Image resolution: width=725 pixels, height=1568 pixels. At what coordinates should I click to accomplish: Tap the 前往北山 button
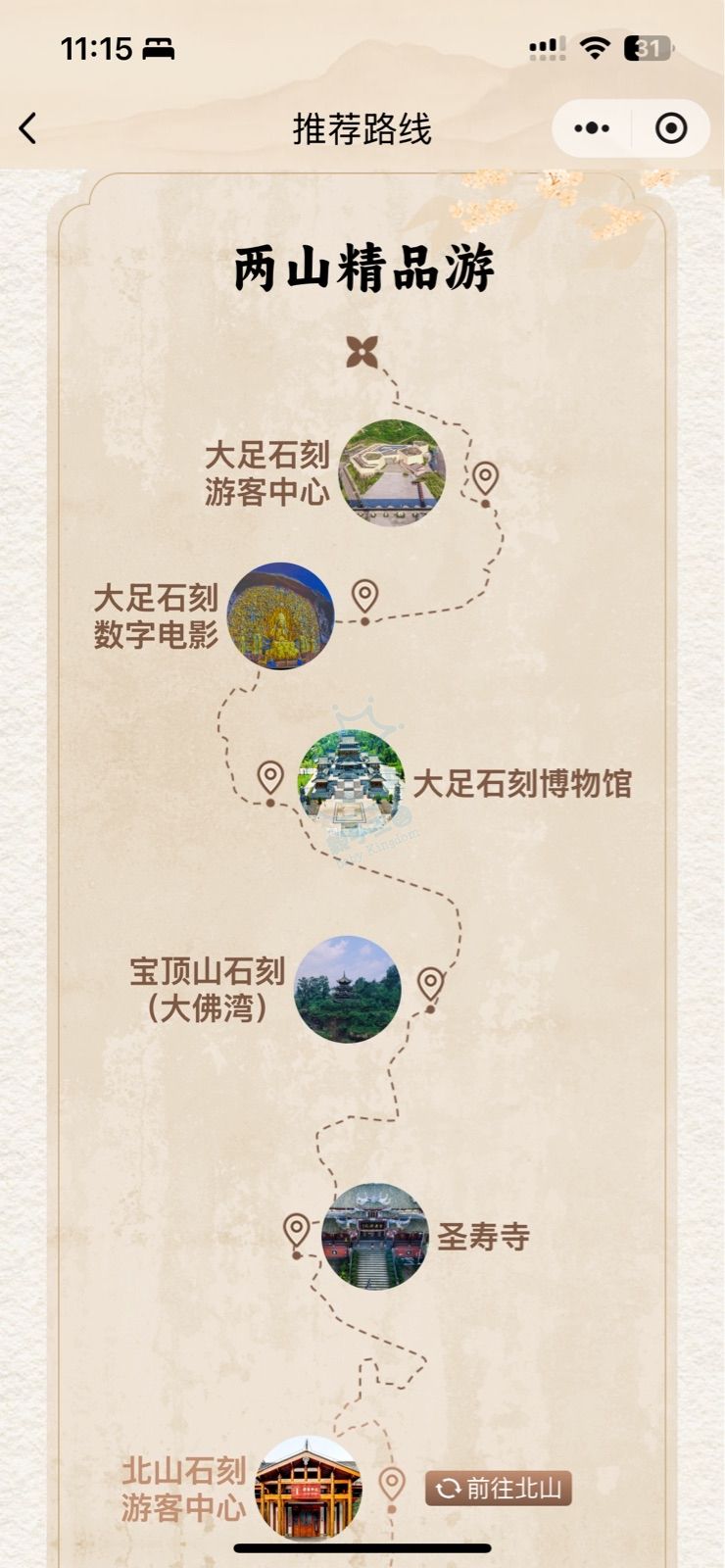499,1488
